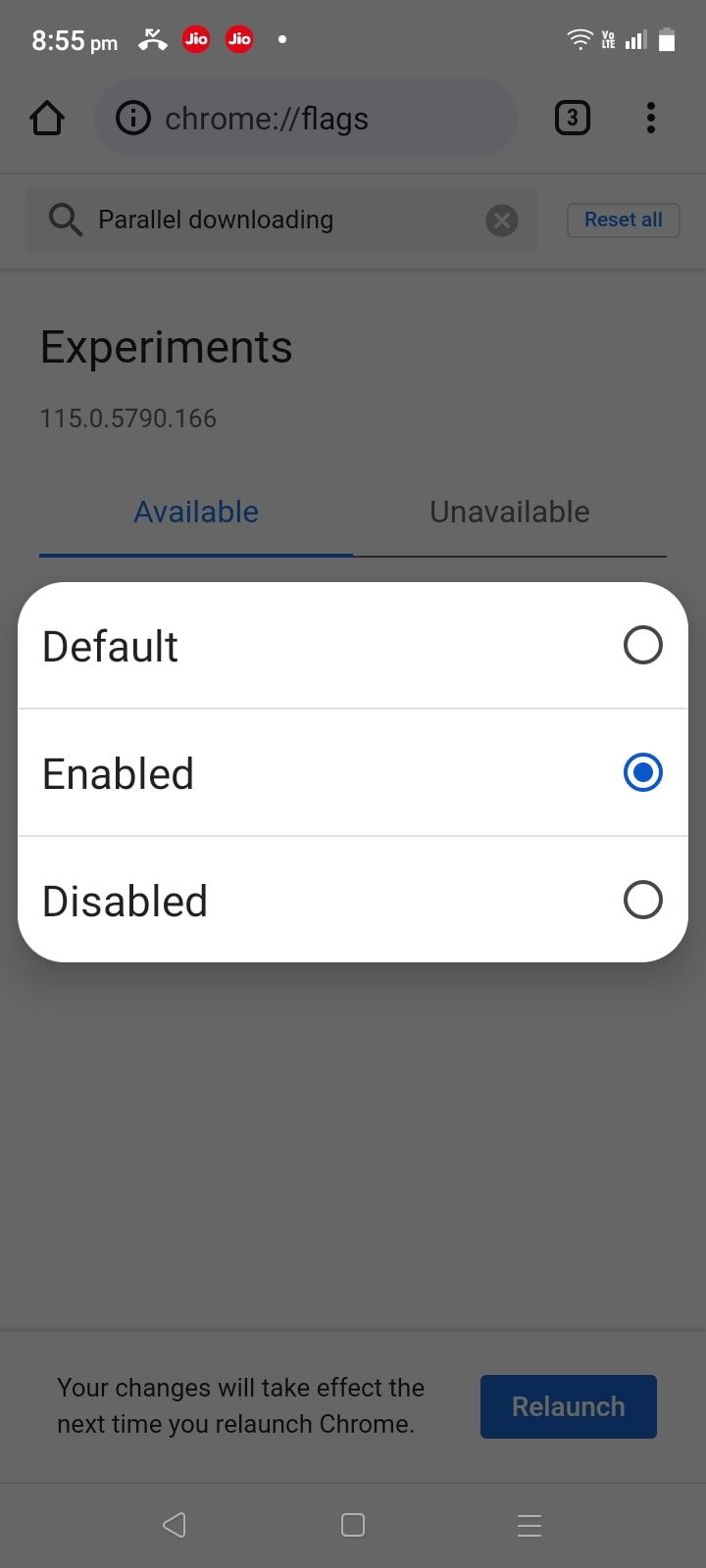This screenshot has width=706, height=1568.
Task: Tap the cellular signal strength bars
Action: click(635, 39)
